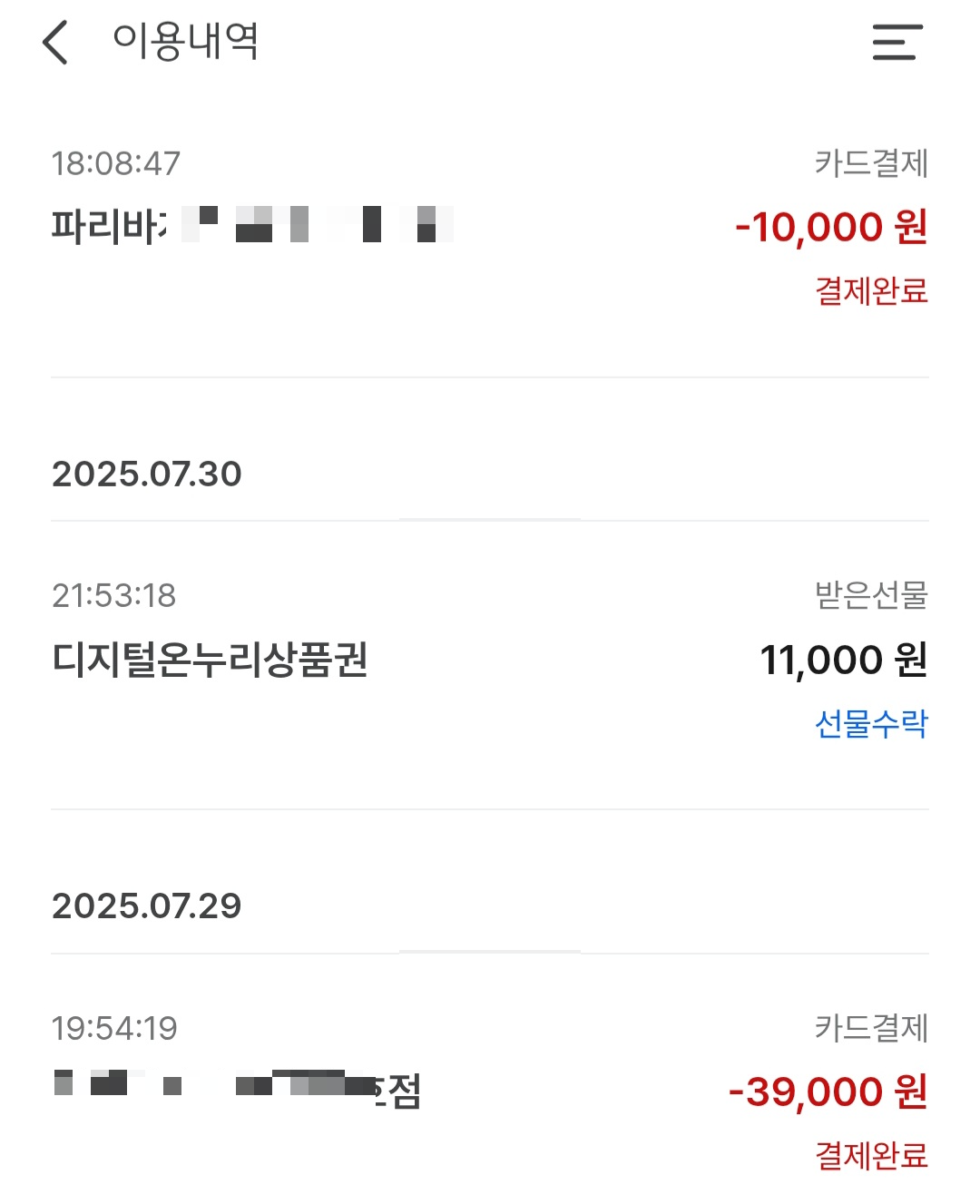The width and height of the screenshot is (980, 1204).
Task: Open the 10,000 원 카드결제 transaction
Action: (x=490, y=227)
